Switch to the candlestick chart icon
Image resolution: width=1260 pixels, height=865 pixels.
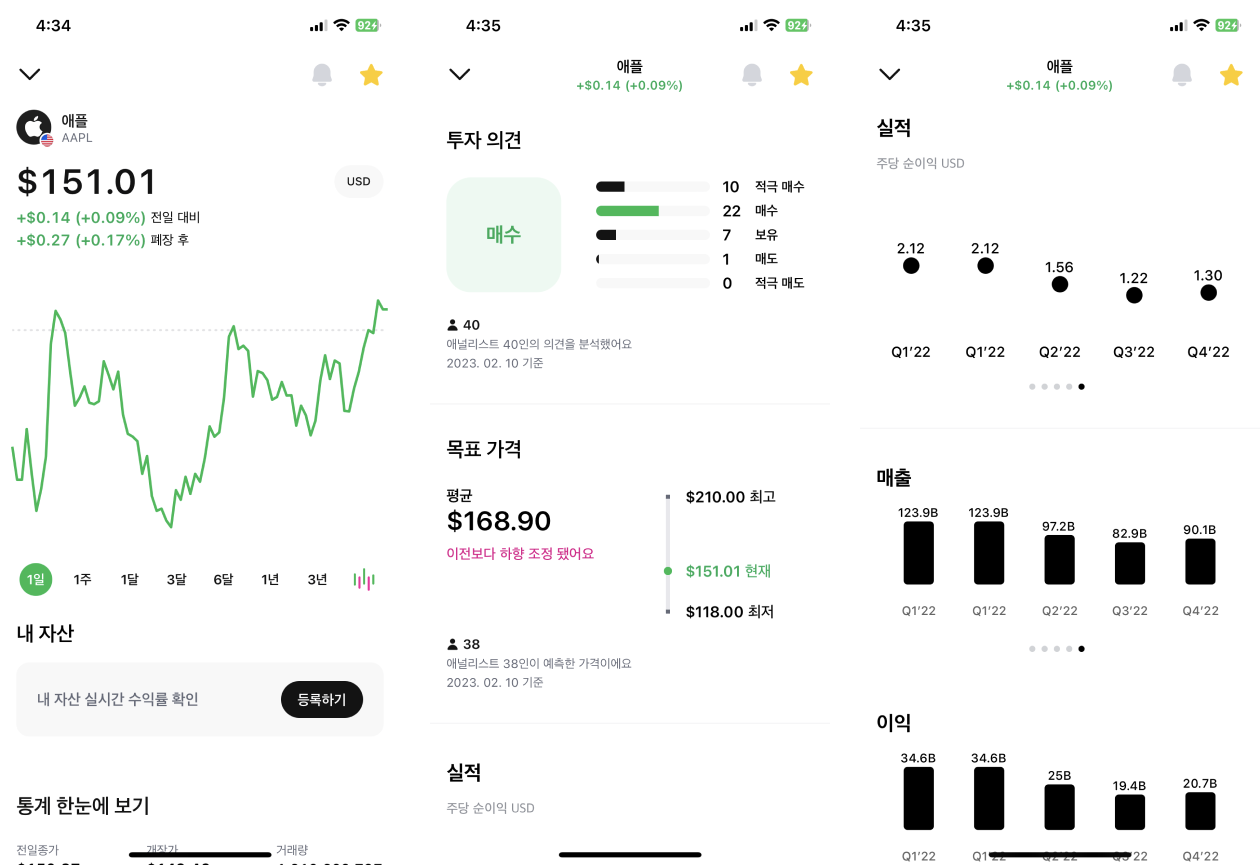364,579
